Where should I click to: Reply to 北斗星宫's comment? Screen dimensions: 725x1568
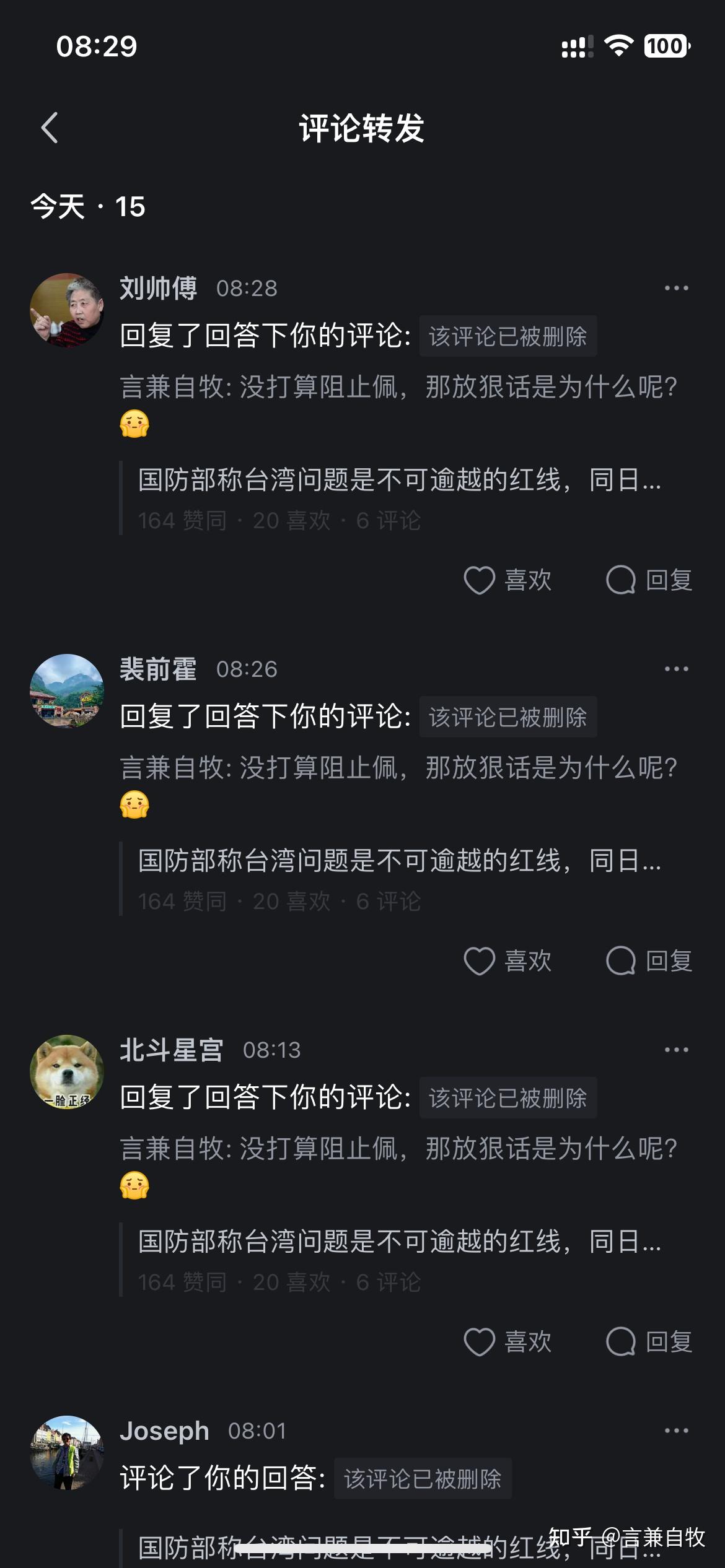point(649,1342)
